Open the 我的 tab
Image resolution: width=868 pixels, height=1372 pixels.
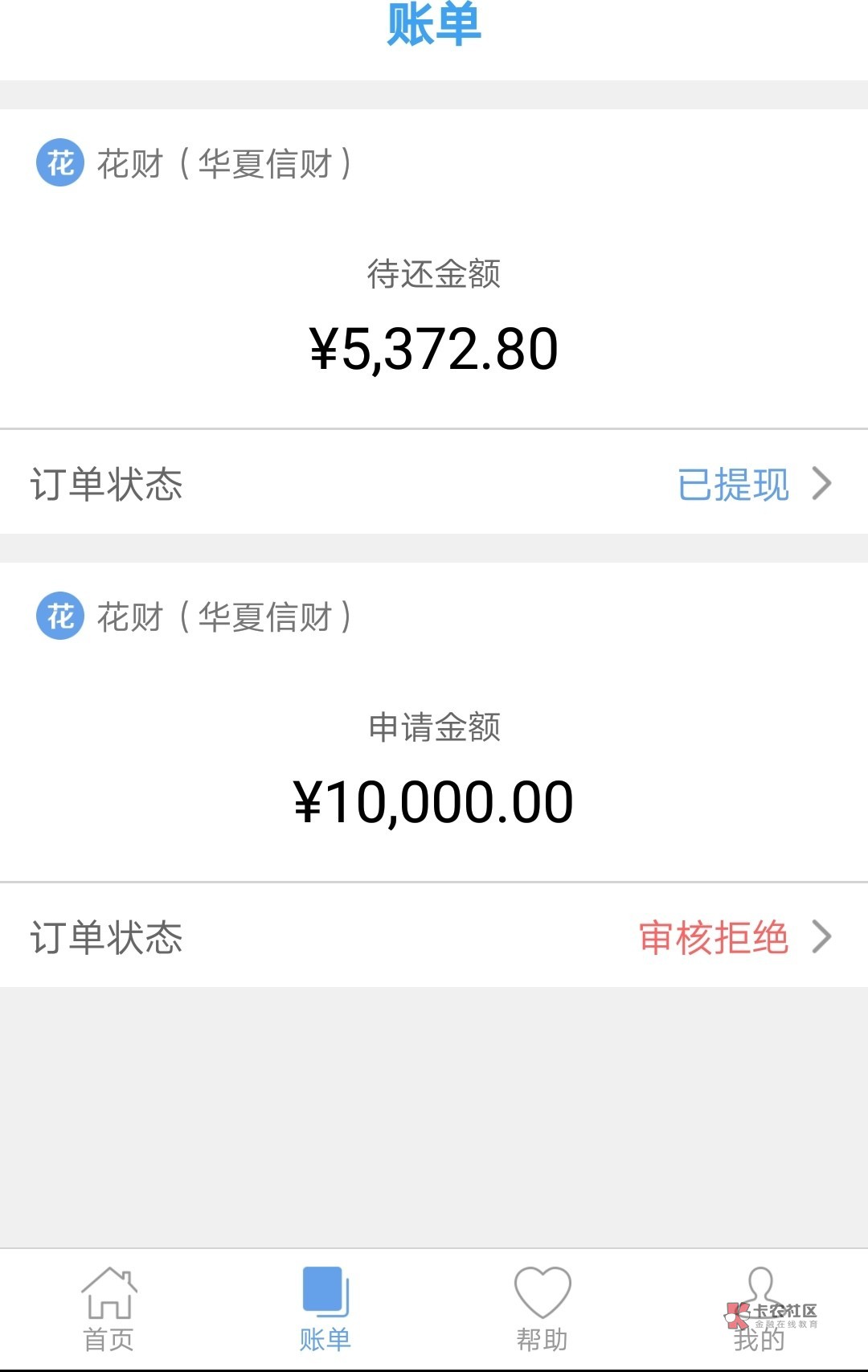click(x=759, y=1310)
